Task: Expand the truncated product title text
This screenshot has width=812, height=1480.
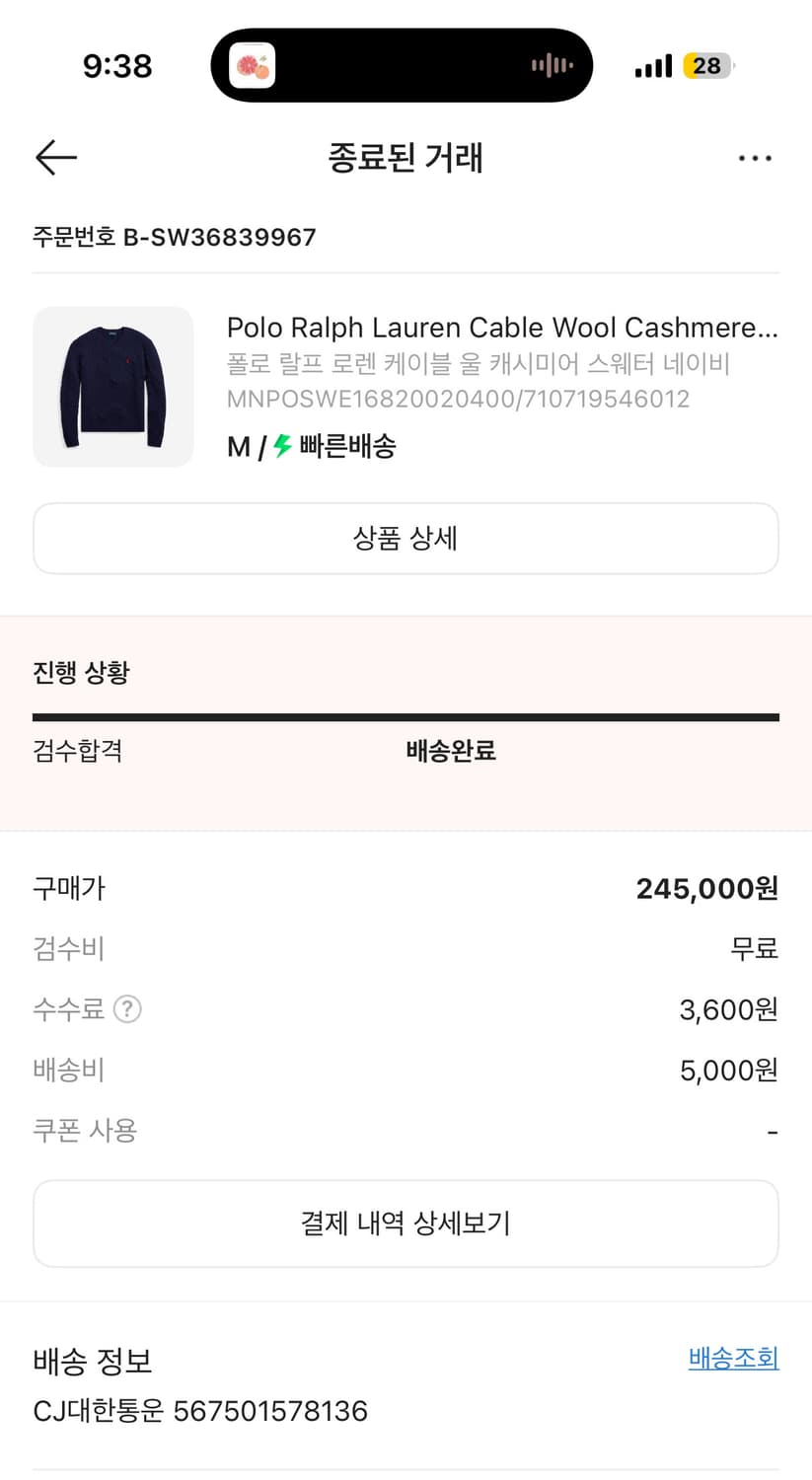Action: [503, 327]
